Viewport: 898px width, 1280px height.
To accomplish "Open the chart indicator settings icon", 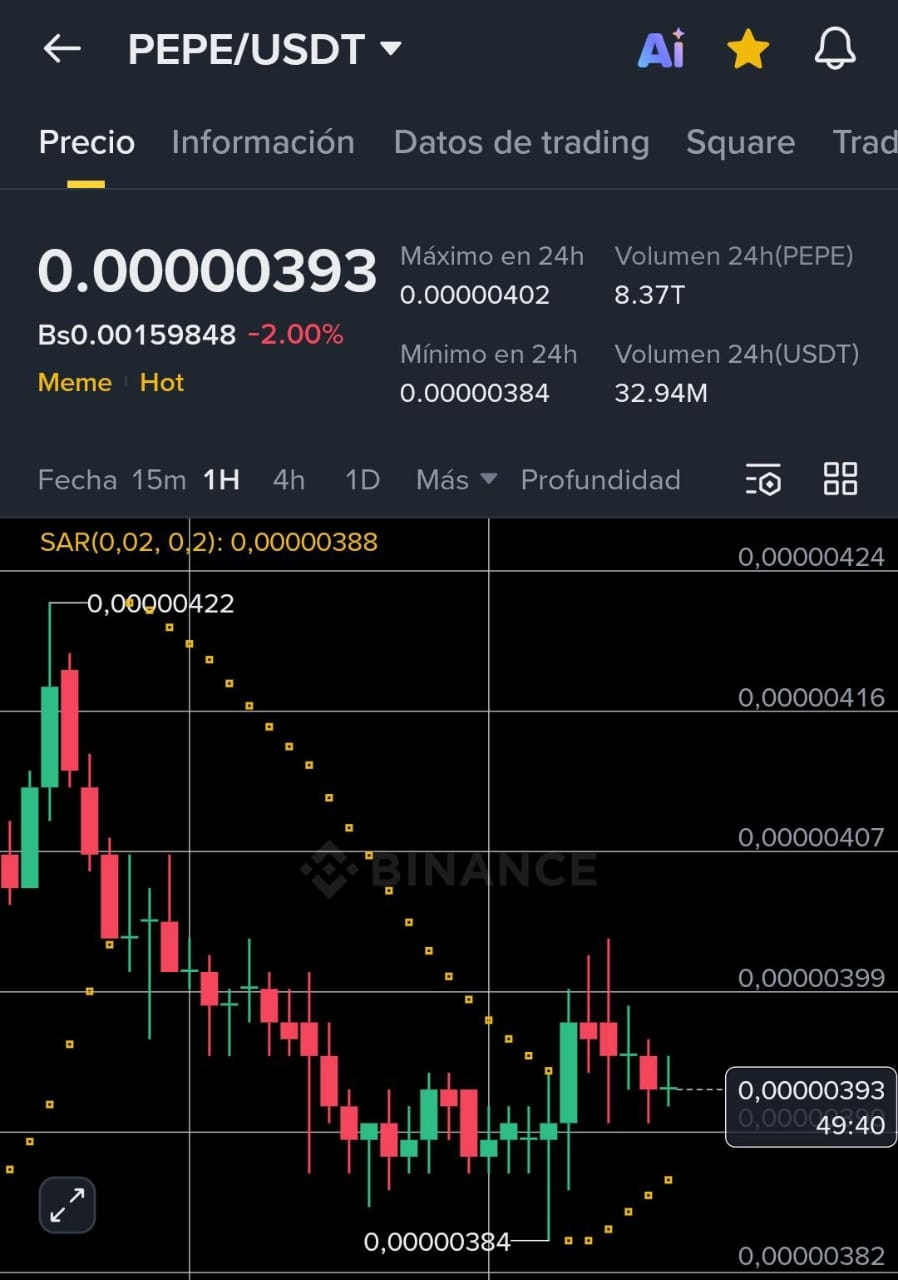I will 763,480.
